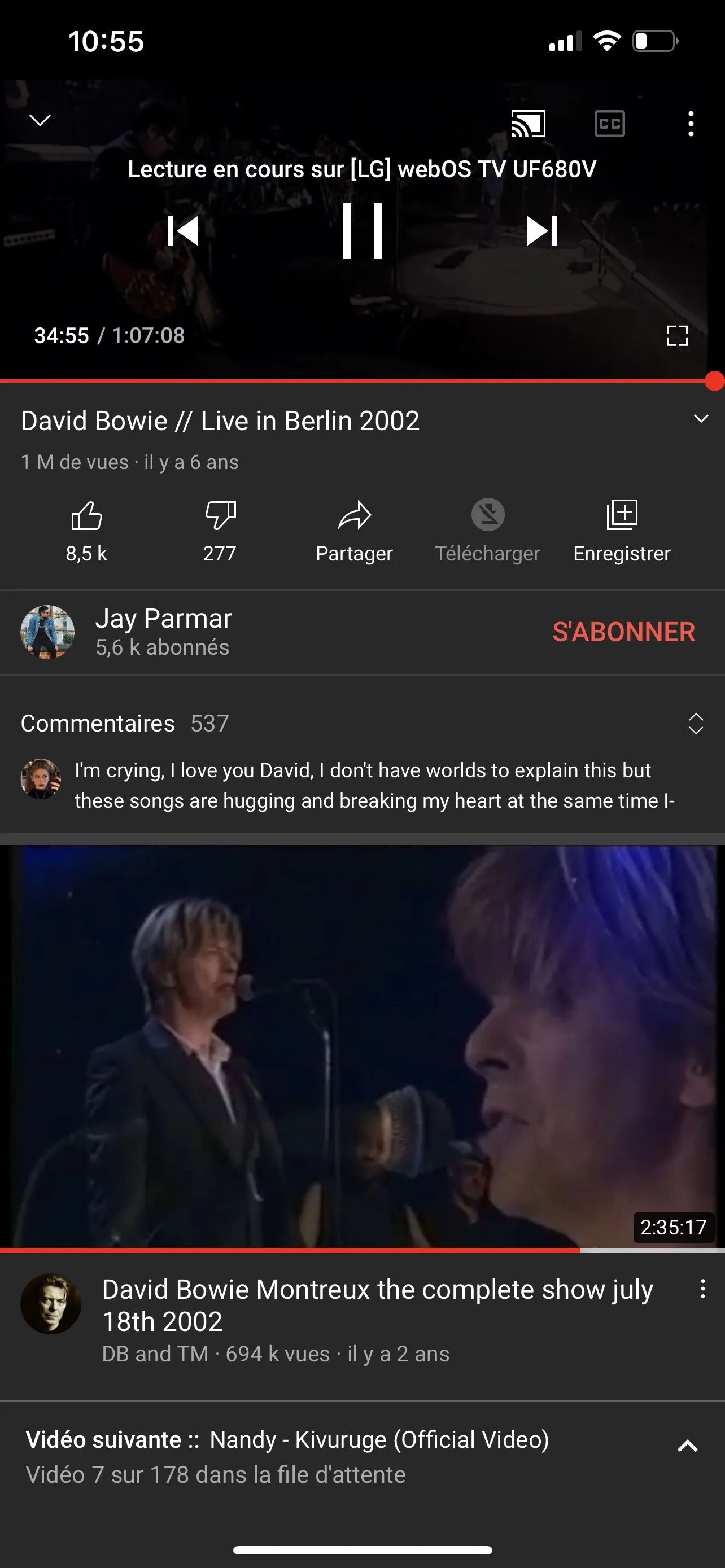Expand the video description

701,419
